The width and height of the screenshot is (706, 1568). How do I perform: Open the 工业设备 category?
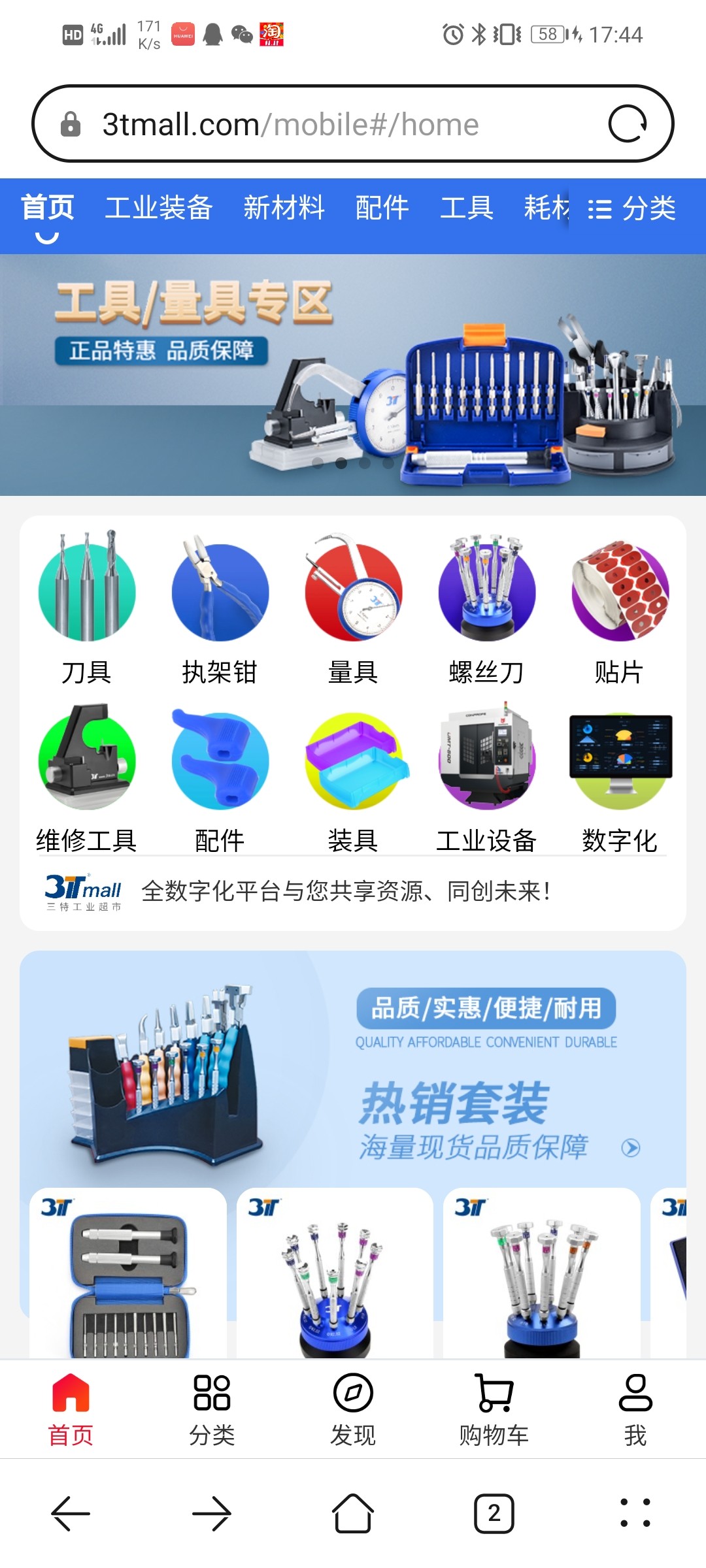click(486, 776)
